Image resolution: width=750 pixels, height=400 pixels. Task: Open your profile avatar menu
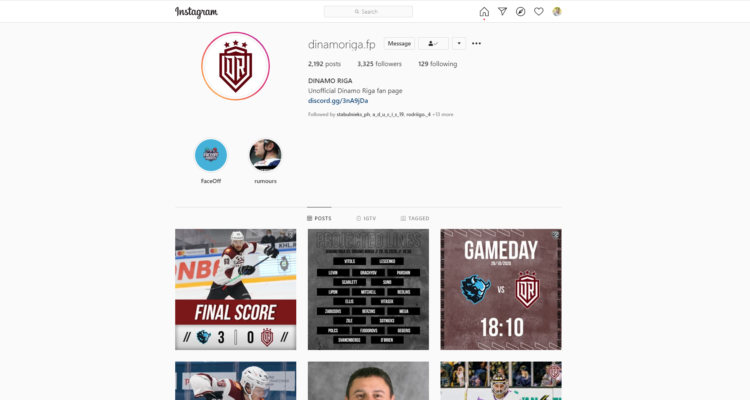(x=557, y=12)
